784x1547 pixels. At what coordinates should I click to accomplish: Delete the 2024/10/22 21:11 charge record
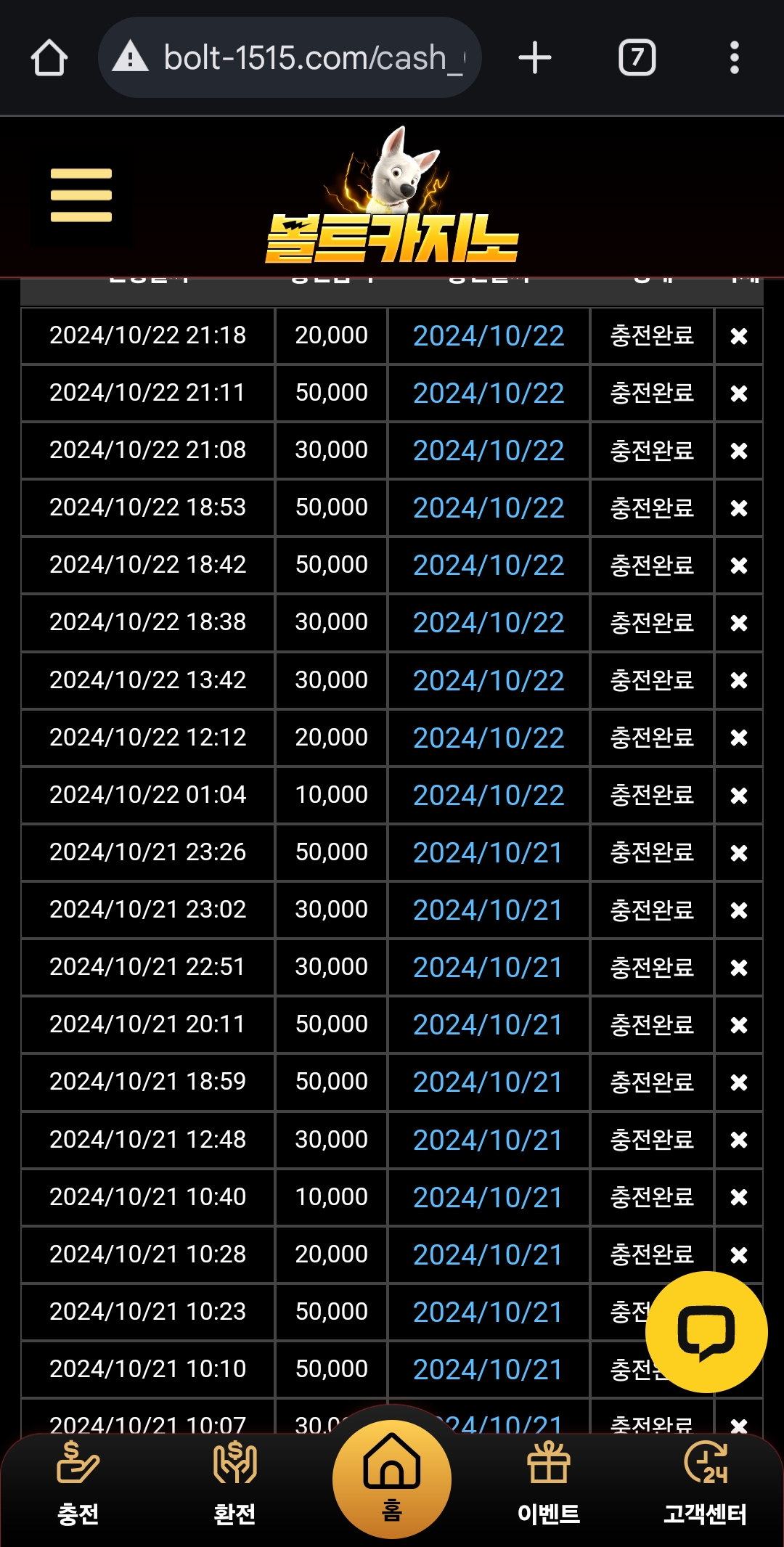click(x=739, y=393)
